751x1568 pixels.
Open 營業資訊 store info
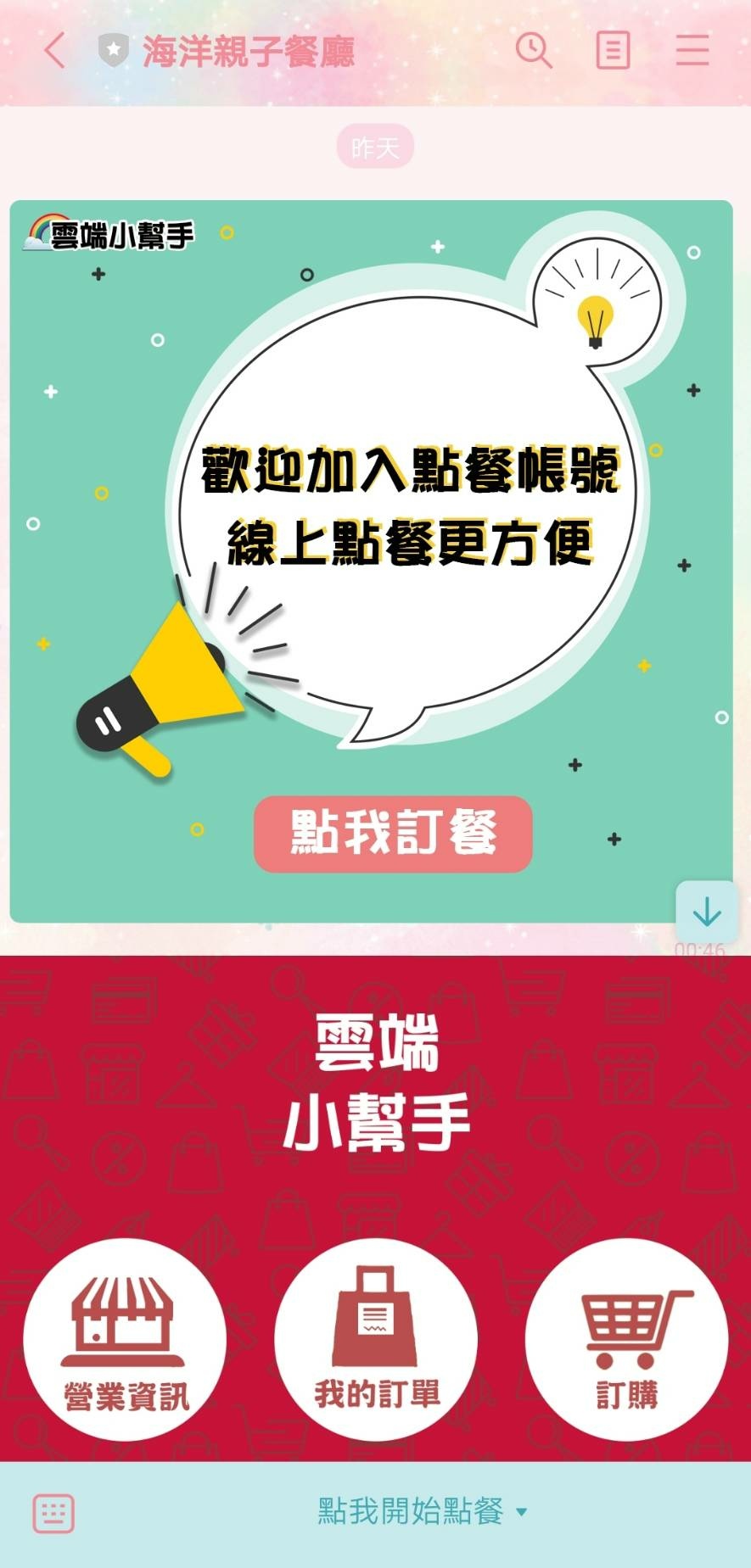(126, 1338)
